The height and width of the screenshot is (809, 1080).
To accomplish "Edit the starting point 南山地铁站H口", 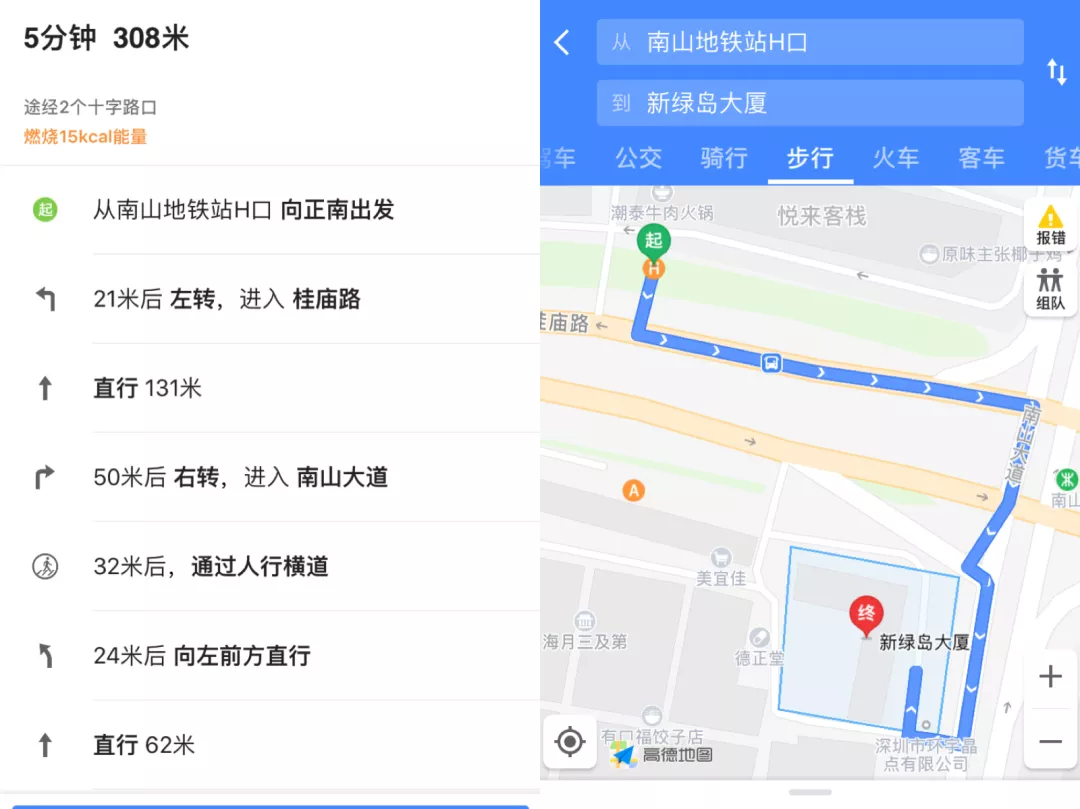I will (810, 43).
